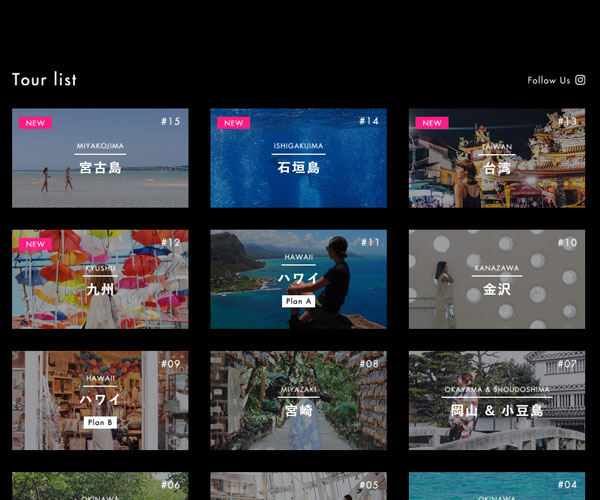Open the Instagram Follow Us icon
Screen dimensions: 600x500
point(580,80)
